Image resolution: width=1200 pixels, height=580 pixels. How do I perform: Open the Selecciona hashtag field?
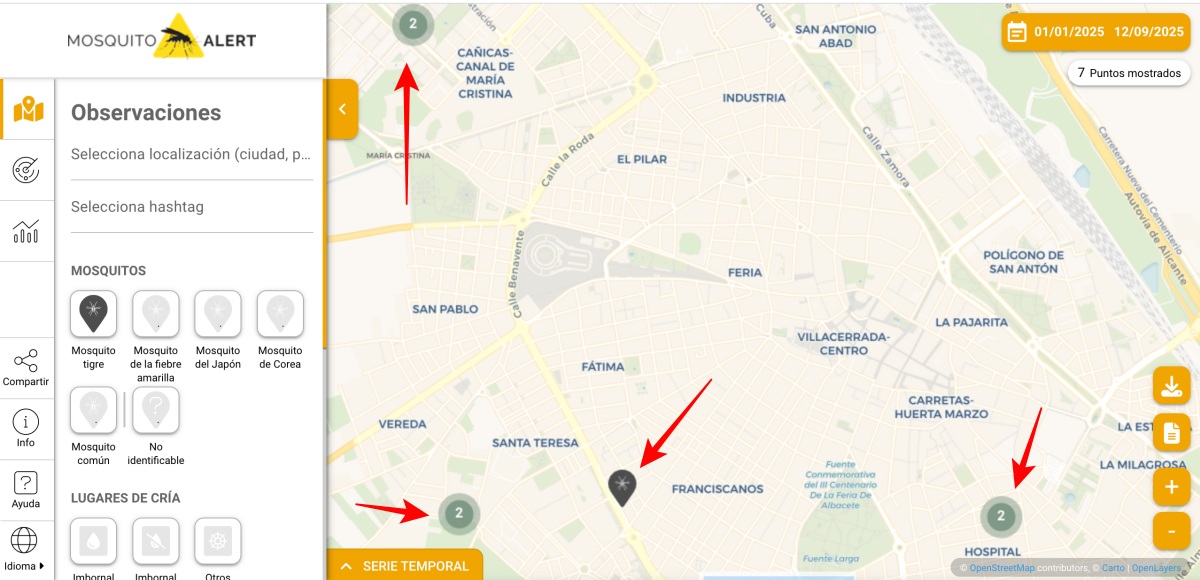191,207
